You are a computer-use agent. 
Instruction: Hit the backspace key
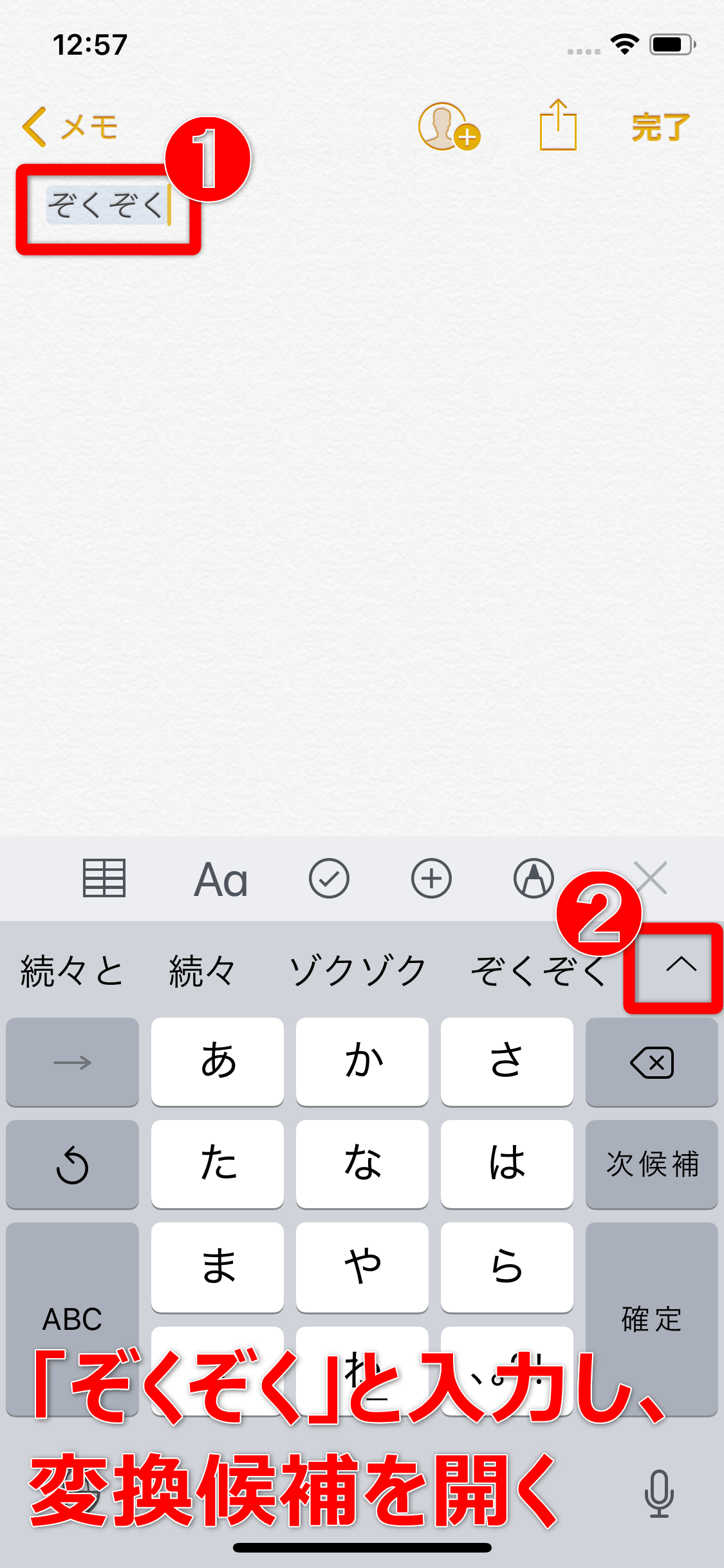(651, 1062)
